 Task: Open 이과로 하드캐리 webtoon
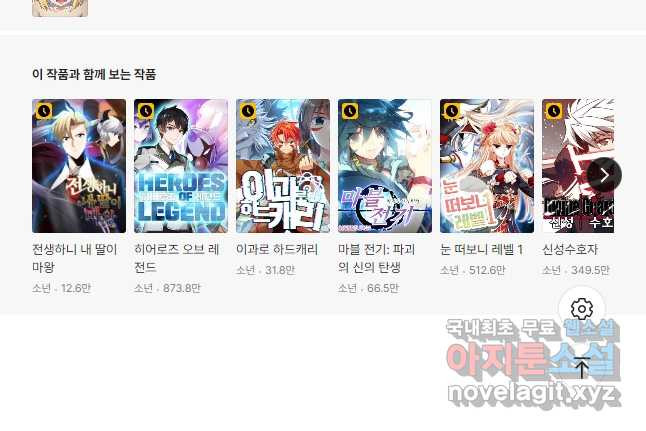tap(283, 166)
